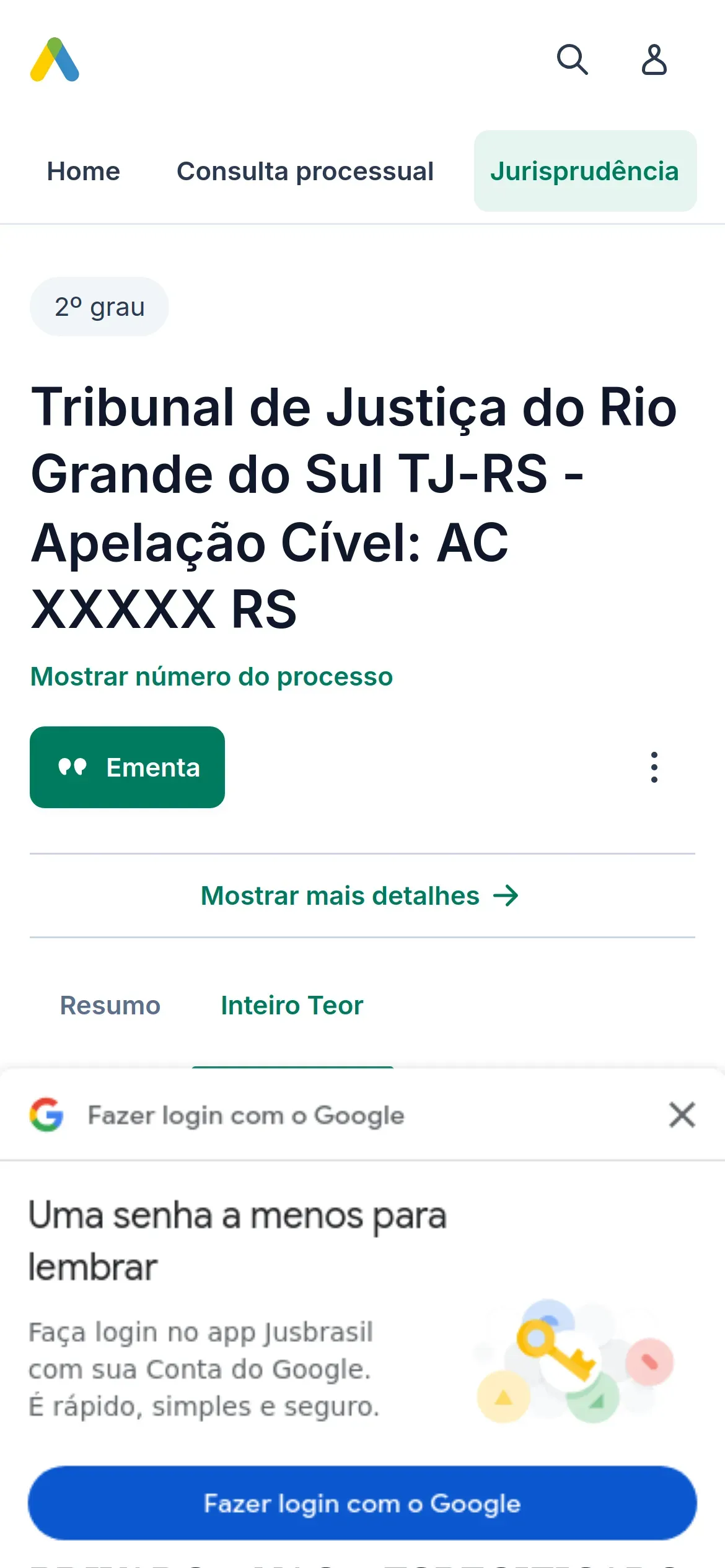Tap the Jusbrasil logo
The image size is (725, 1568).
(x=55, y=59)
